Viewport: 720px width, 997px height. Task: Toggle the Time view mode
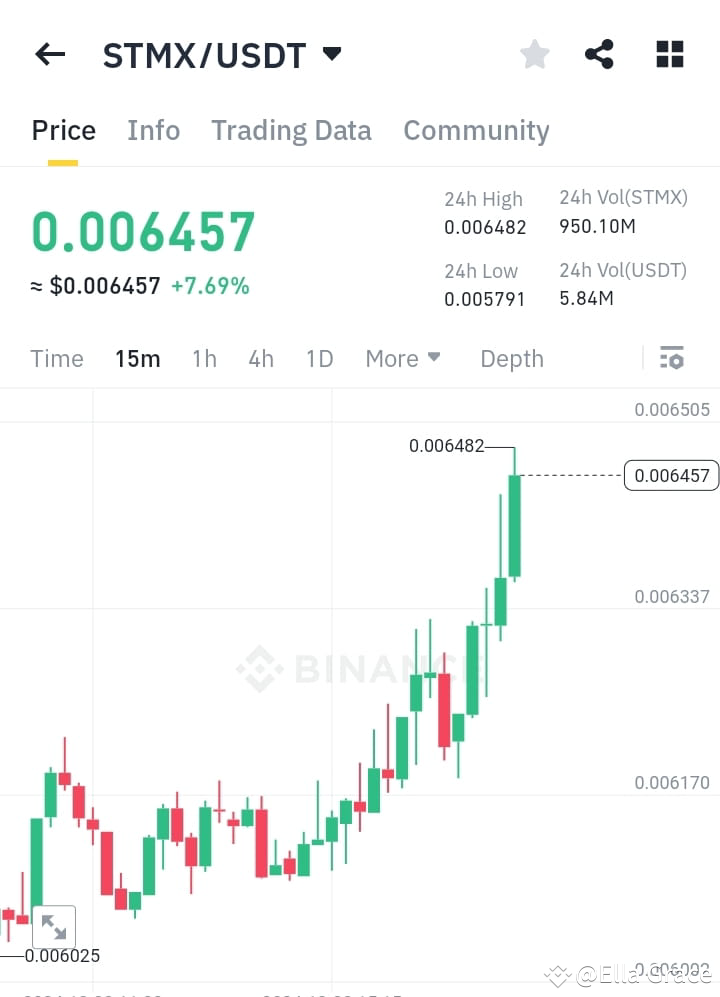click(56, 358)
